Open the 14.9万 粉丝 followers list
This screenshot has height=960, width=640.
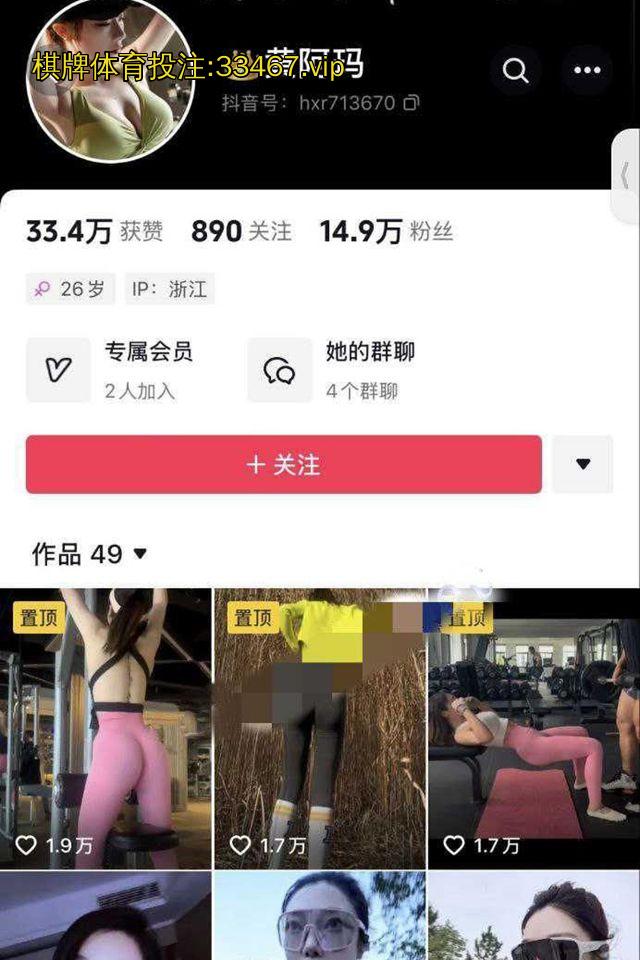coord(386,232)
